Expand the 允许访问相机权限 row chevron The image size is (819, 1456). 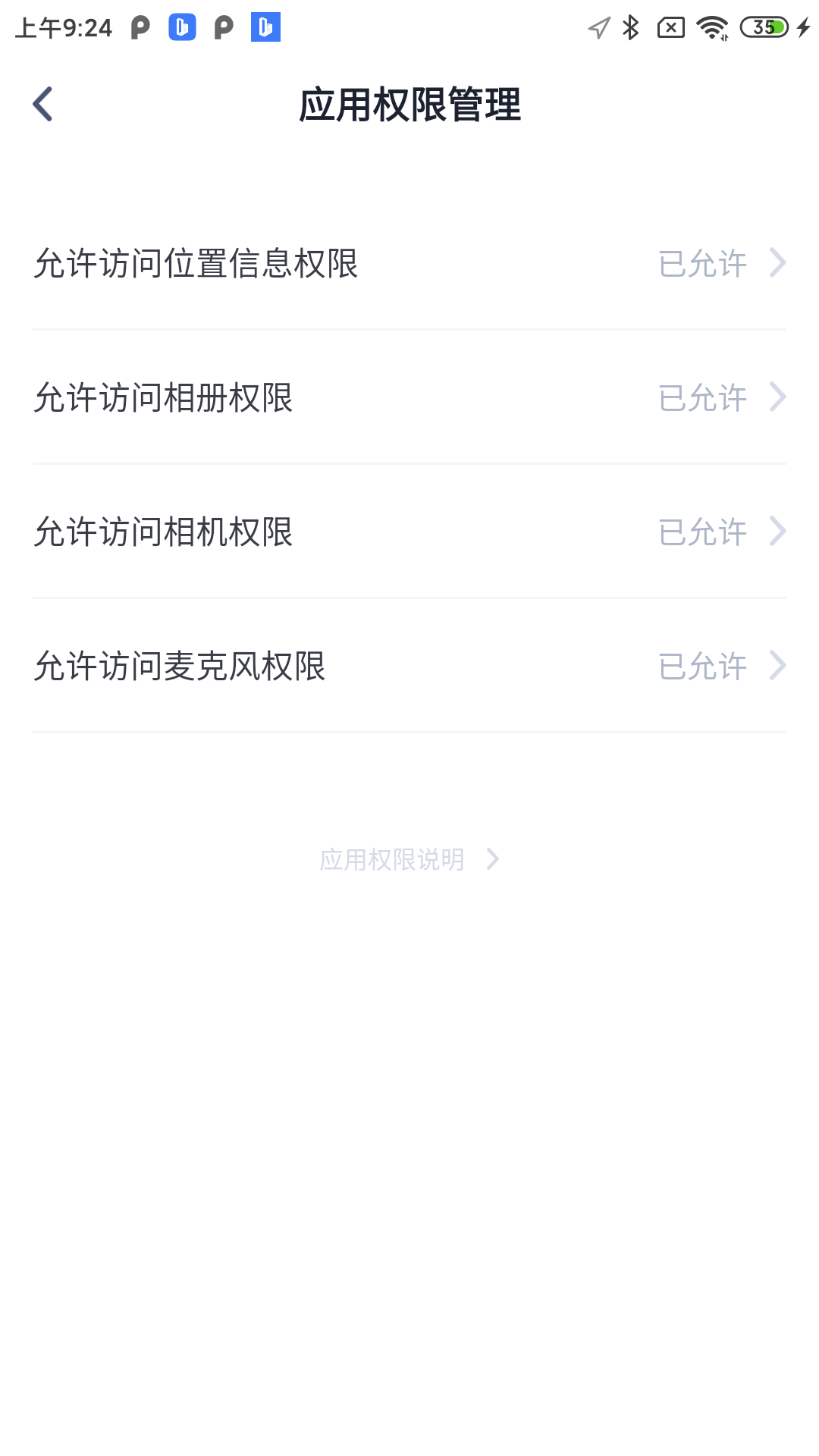point(777,532)
